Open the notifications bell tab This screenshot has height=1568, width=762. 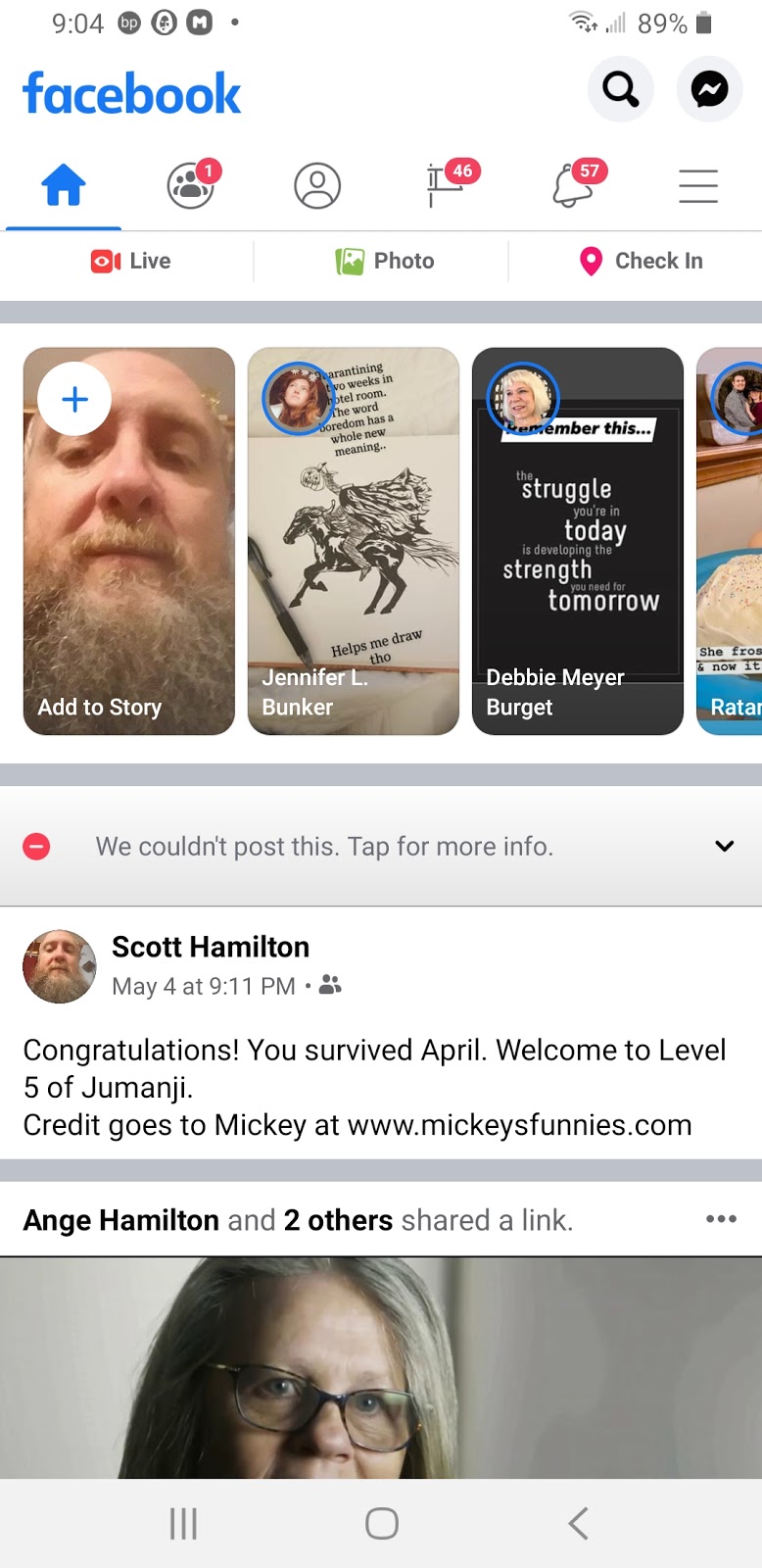coord(573,185)
